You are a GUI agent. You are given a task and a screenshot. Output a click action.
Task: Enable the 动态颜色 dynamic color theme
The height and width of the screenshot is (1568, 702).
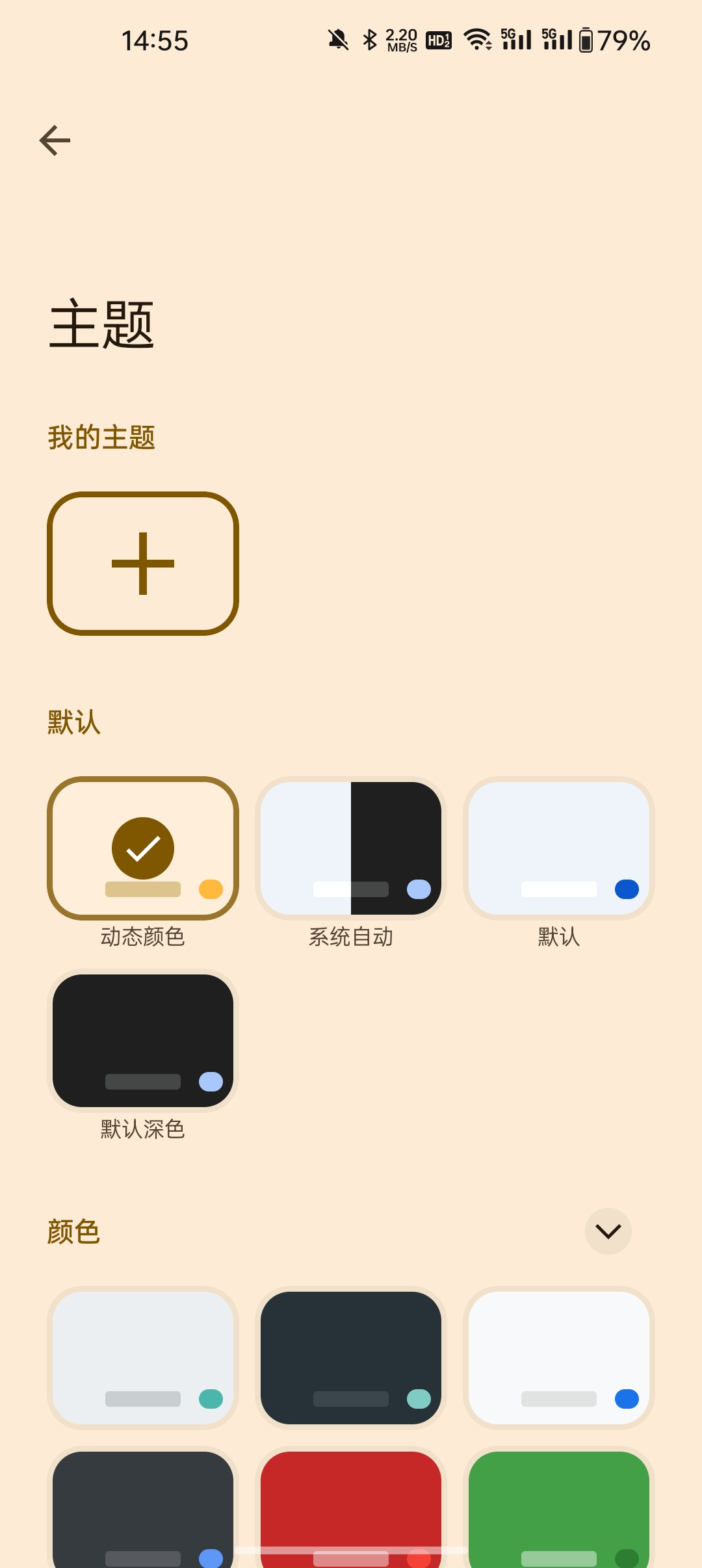pos(142,850)
